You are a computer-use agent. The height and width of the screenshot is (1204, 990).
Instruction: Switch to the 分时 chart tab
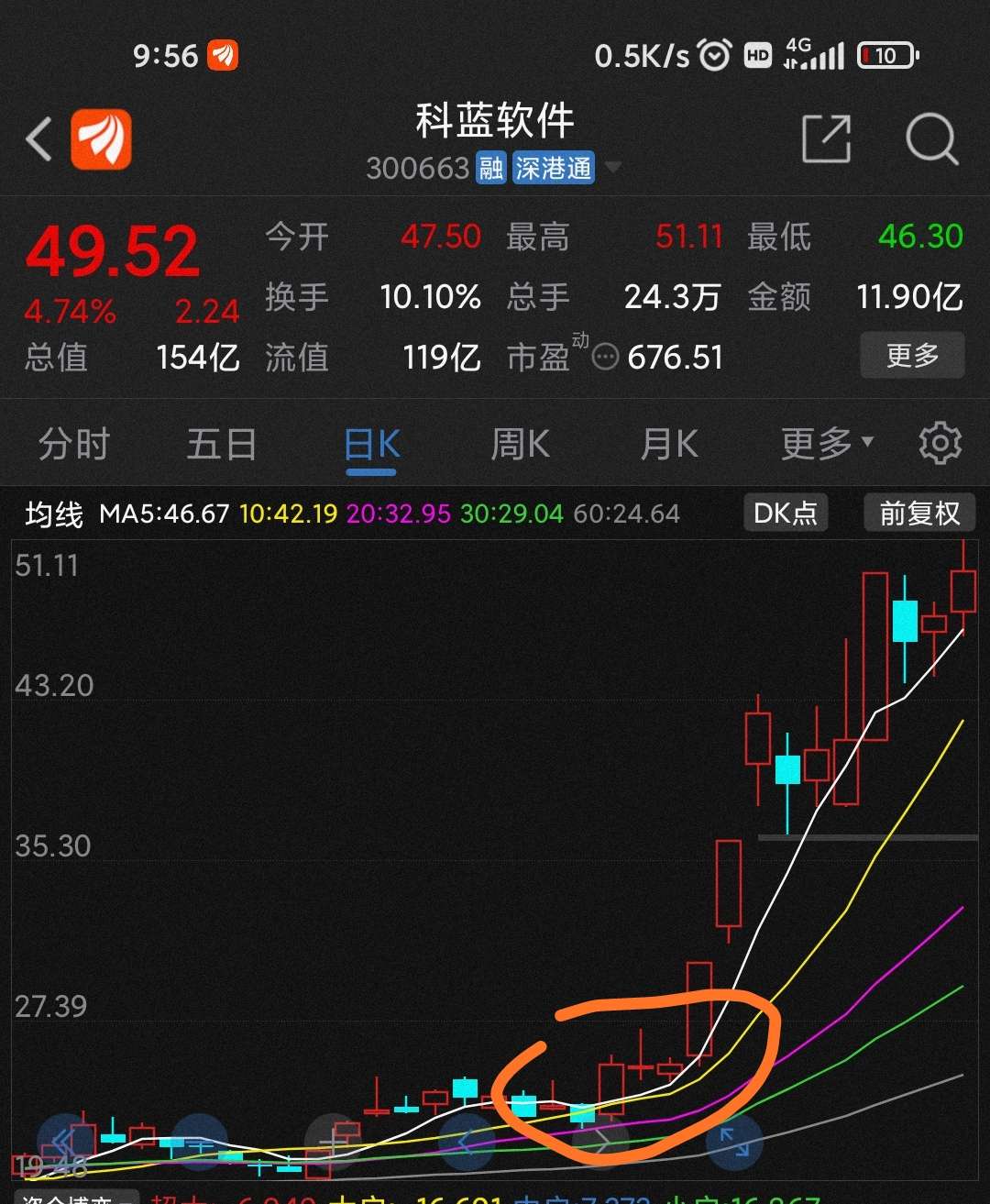(73, 443)
